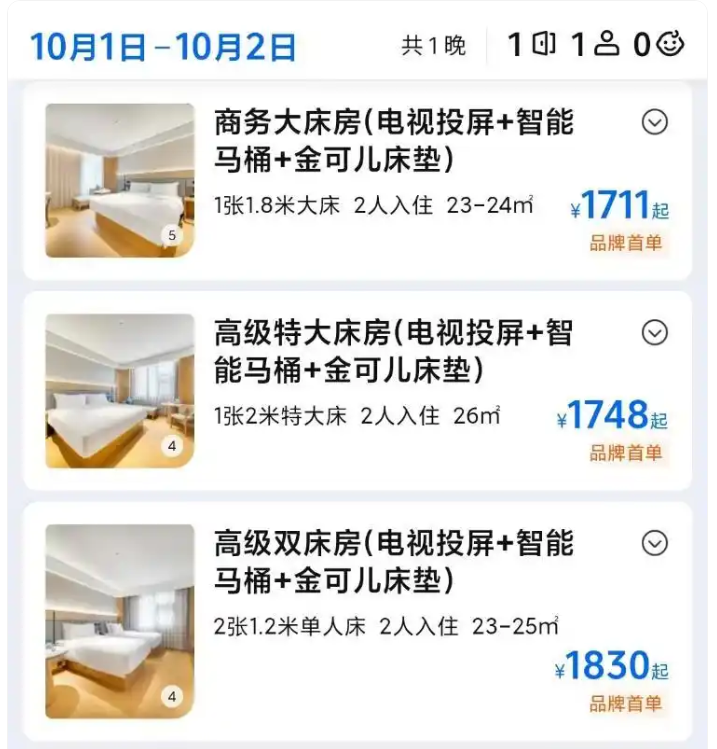Expand details for 高级双床房
Viewport: 717px width, 749px height.
tap(654, 543)
